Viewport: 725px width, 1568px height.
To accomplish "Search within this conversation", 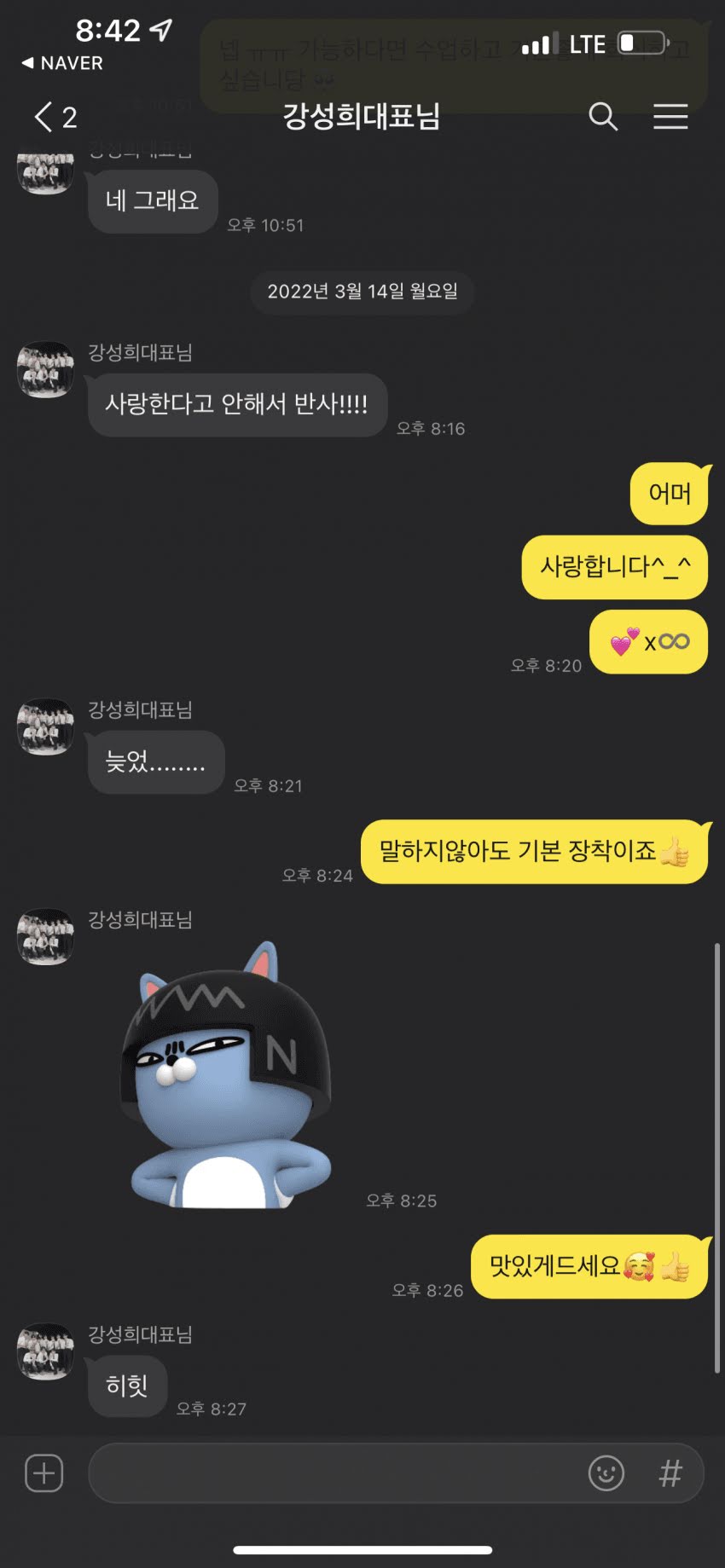I will coord(603,116).
